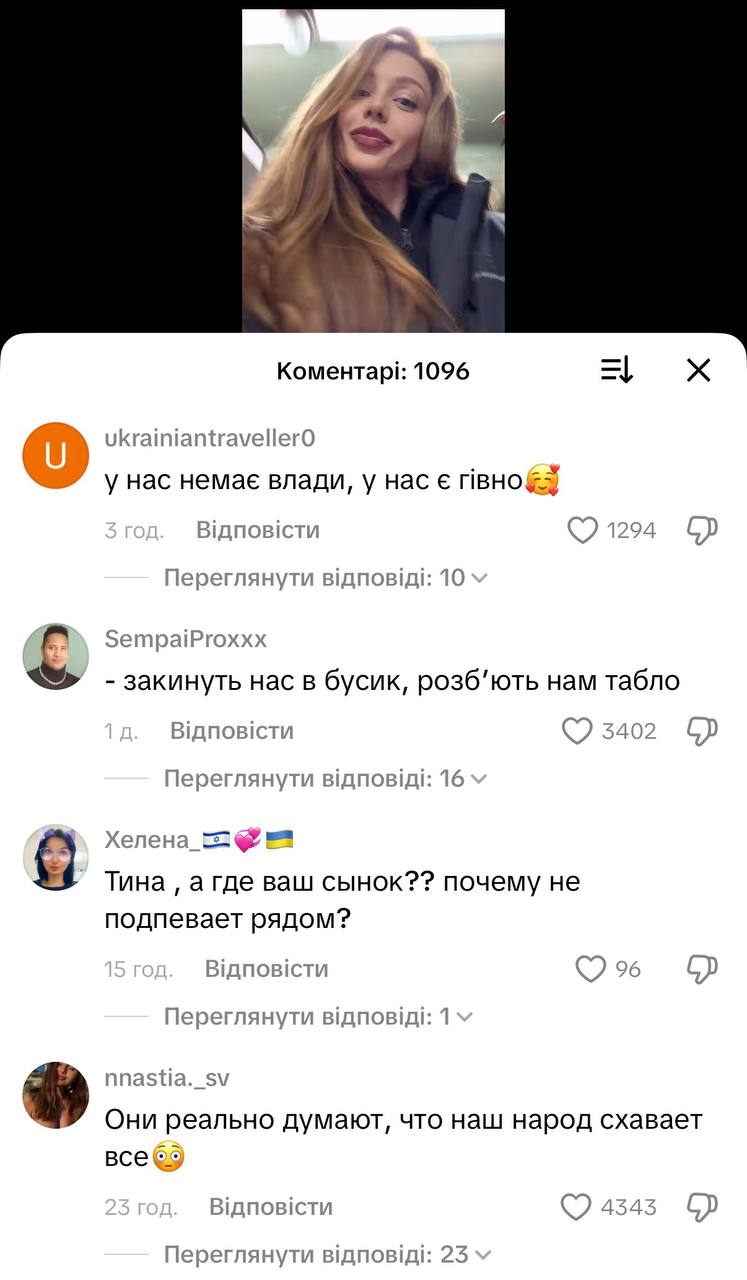Dislike nnastia._sv's comment
The image size is (747, 1280).
click(x=702, y=1207)
